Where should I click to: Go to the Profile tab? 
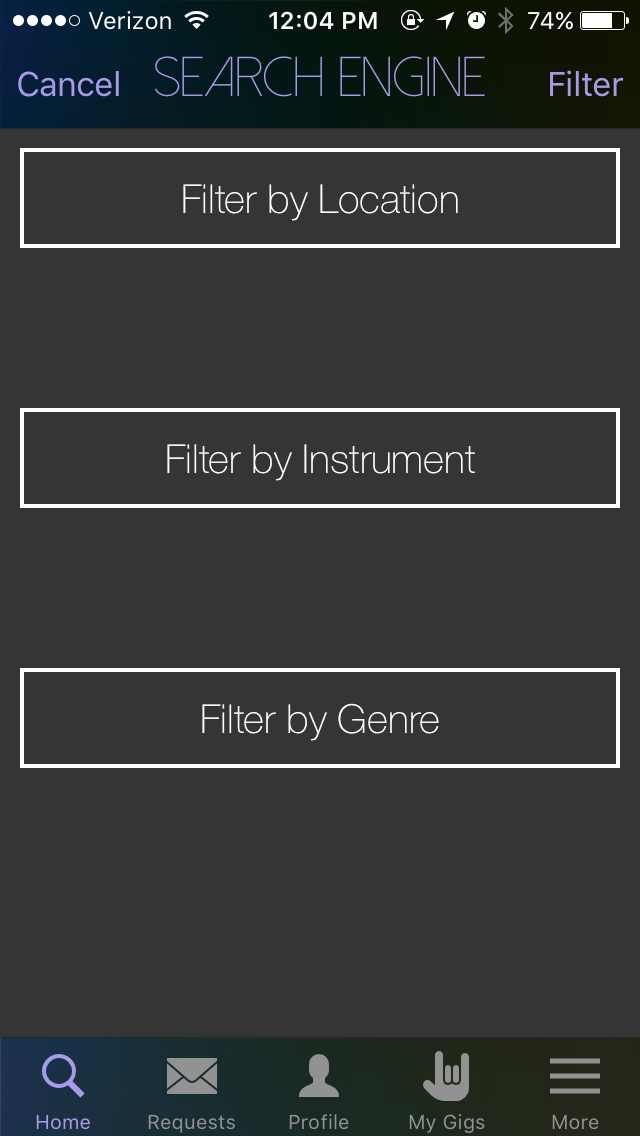tap(319, 1090)
